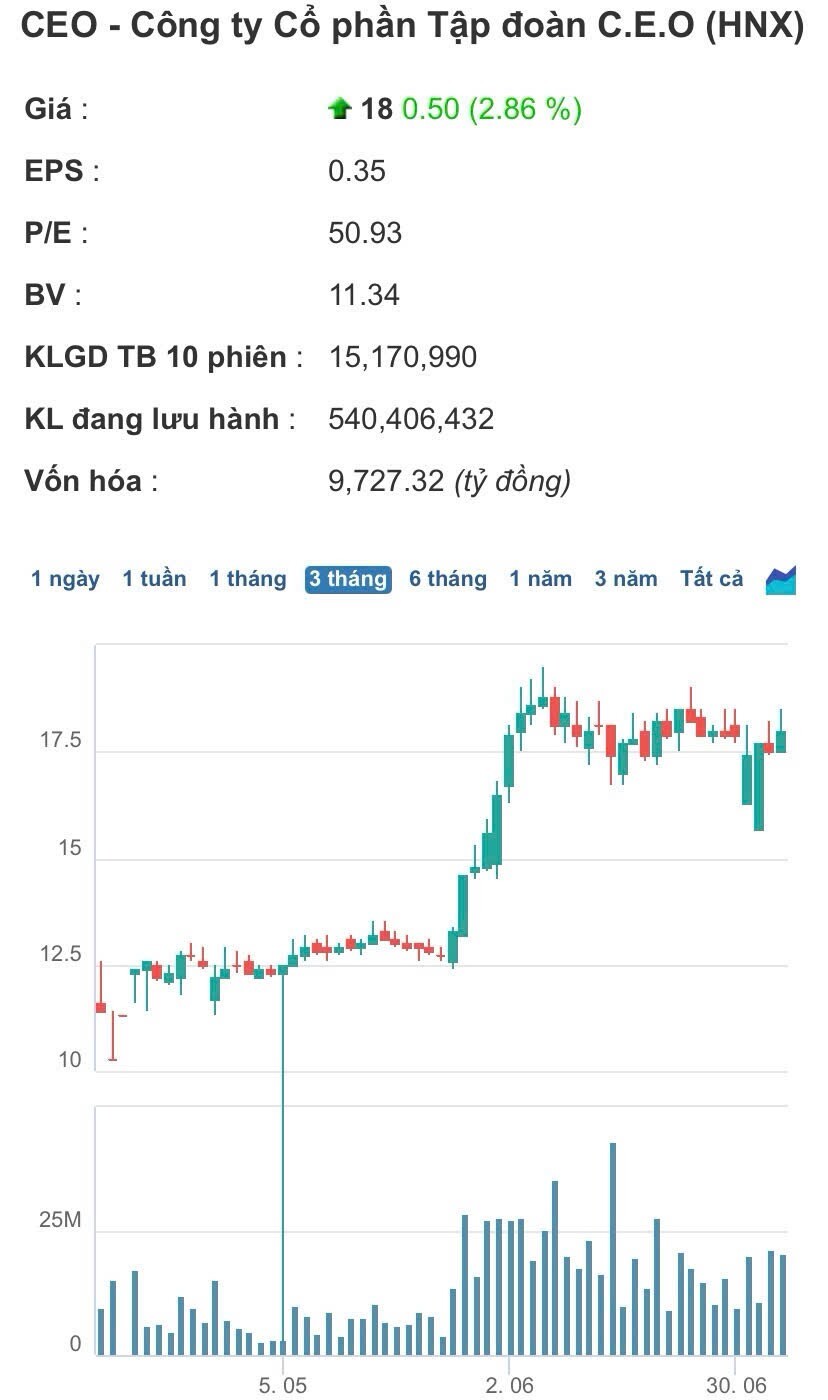Select the 1 ngày chart range
828x1400 pixels.
pyautogui.click(x=65, y=579)
